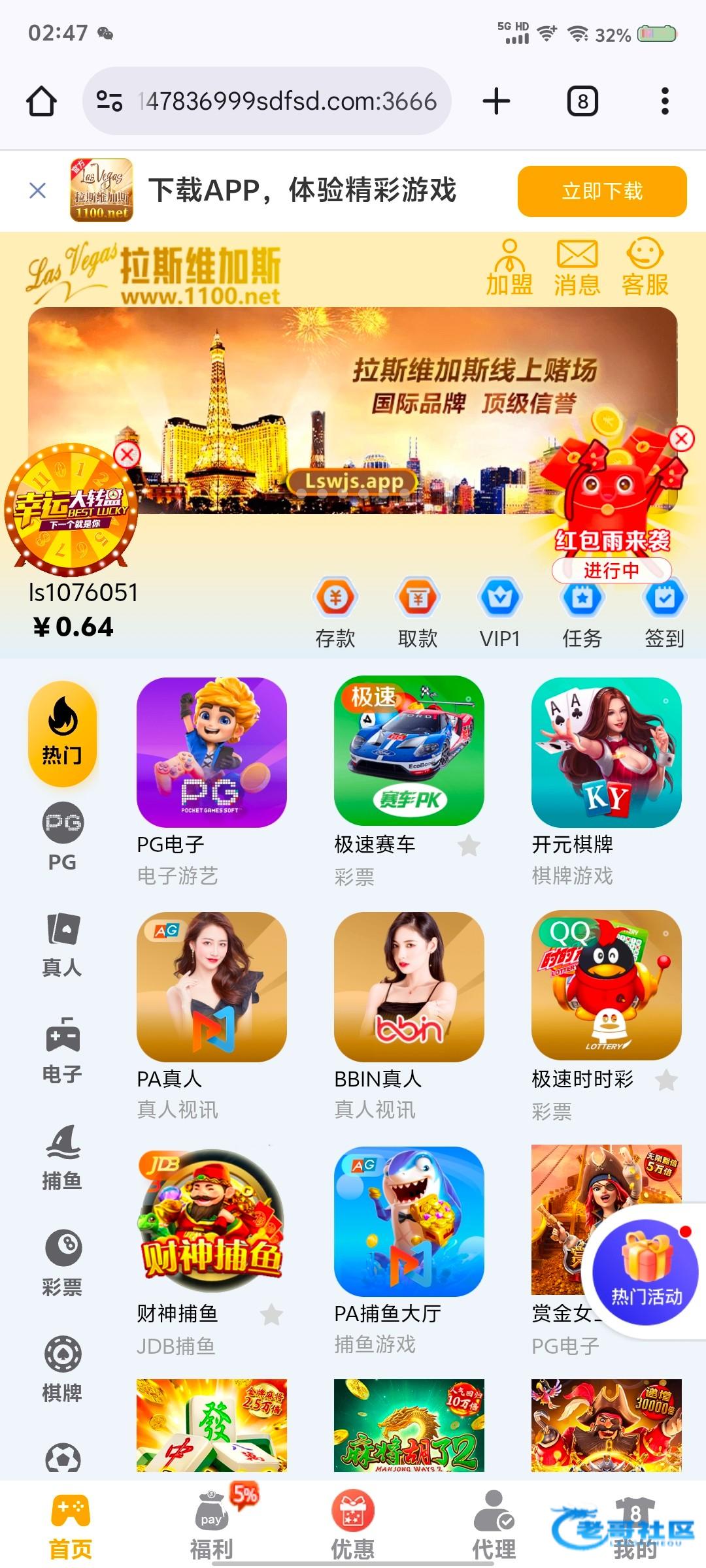Favorite 极速赛车 with its star
Viewport: 706px width, 1568px height.
click(469, 845)
